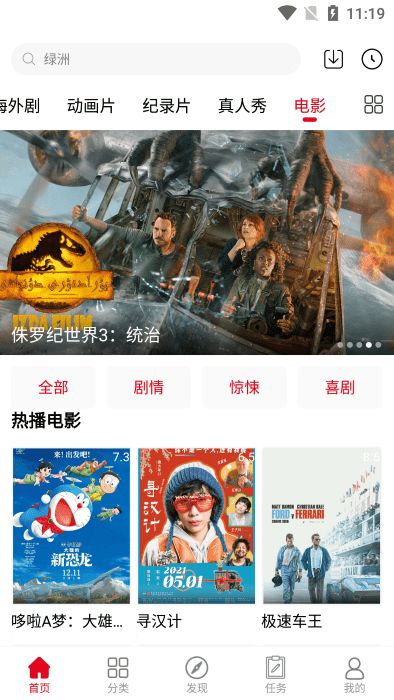The image size is (394, 700).
Task: Open the 寻汉计 movie card
Action: coord(196,539)
